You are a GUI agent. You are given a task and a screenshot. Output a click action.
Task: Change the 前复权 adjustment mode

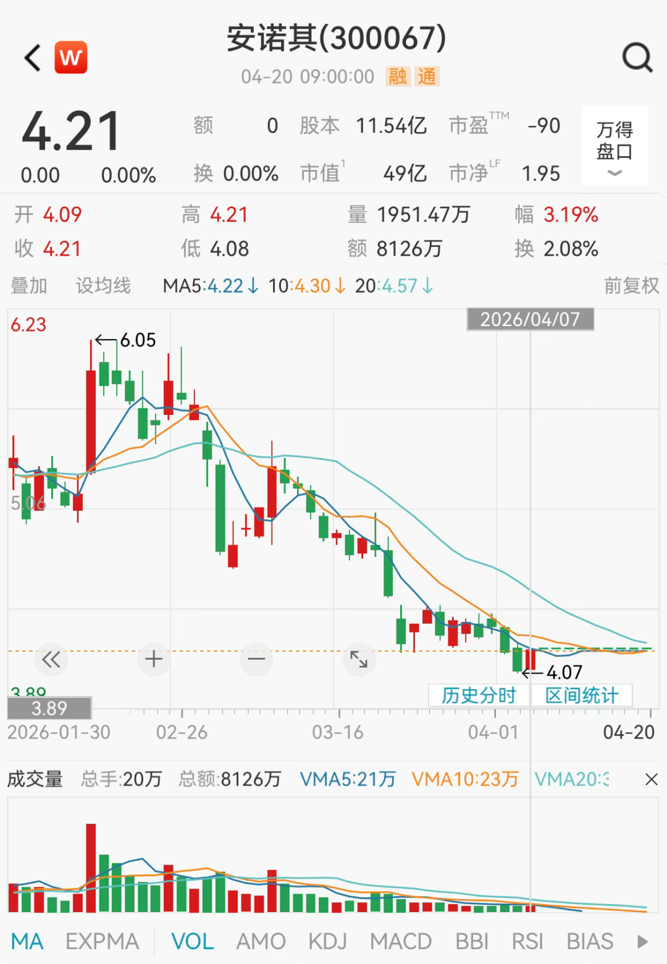point(631,285)
